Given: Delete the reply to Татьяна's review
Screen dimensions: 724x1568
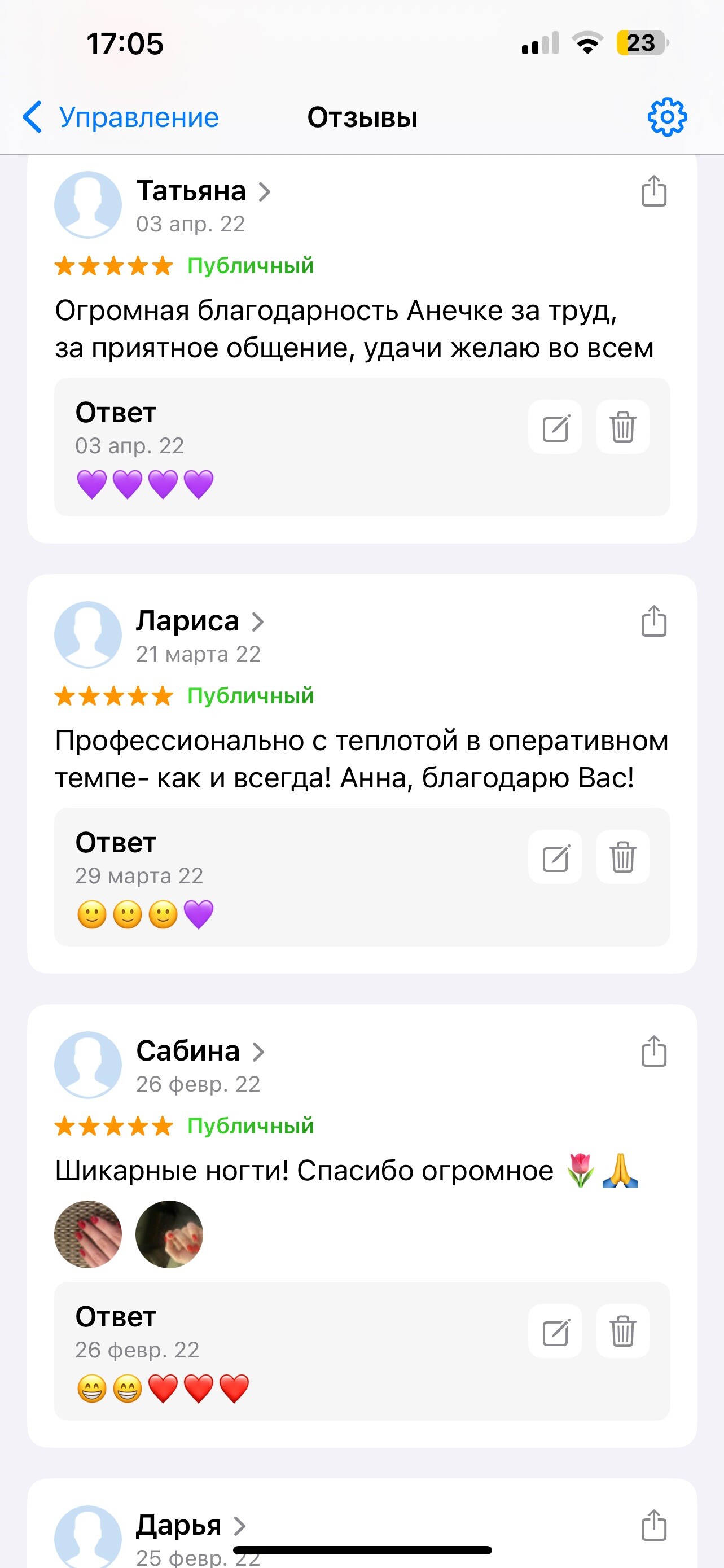Looking at the screenshot, I should click(622, 427).
